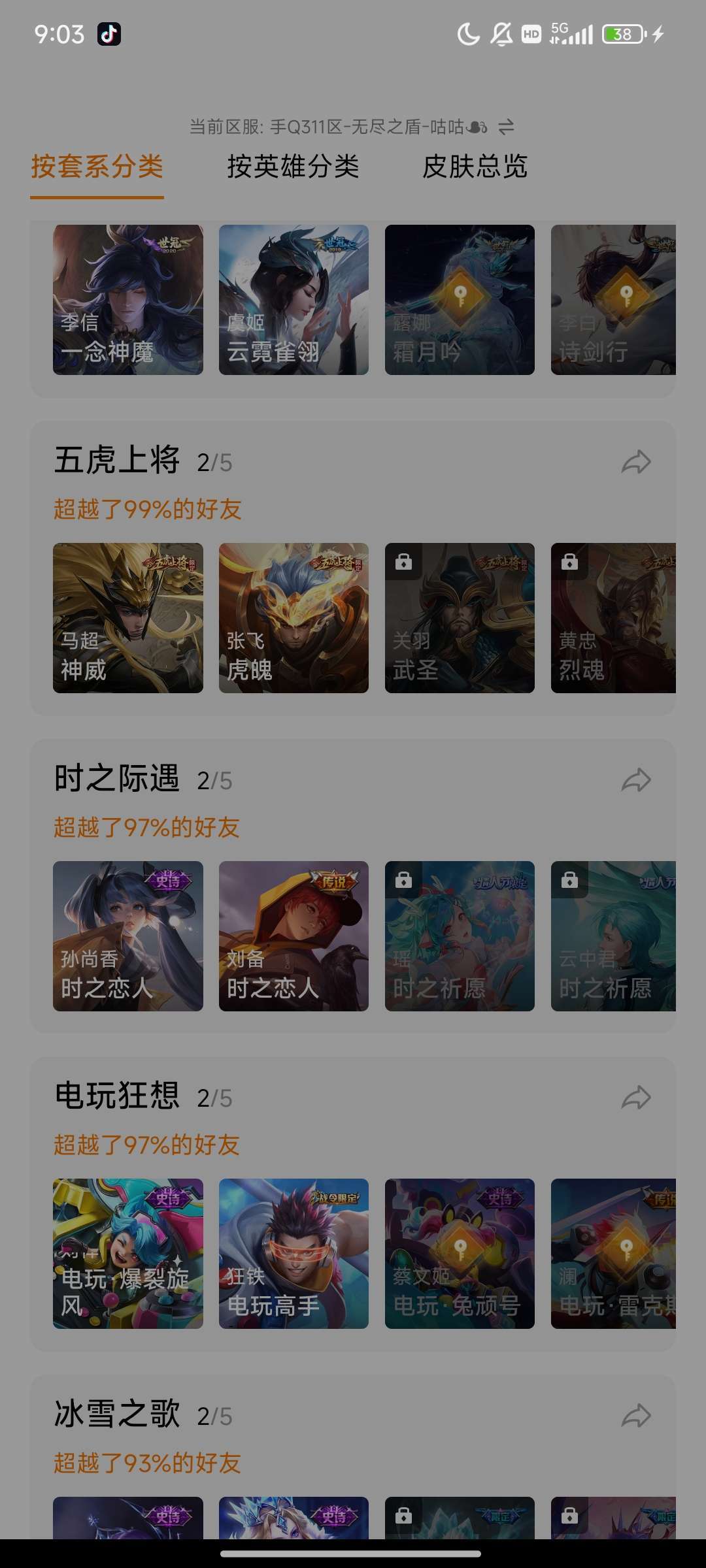Share the 时之际遇 collection
Image resolution: width=706 pixels, height=1568 pixels.
636,780
